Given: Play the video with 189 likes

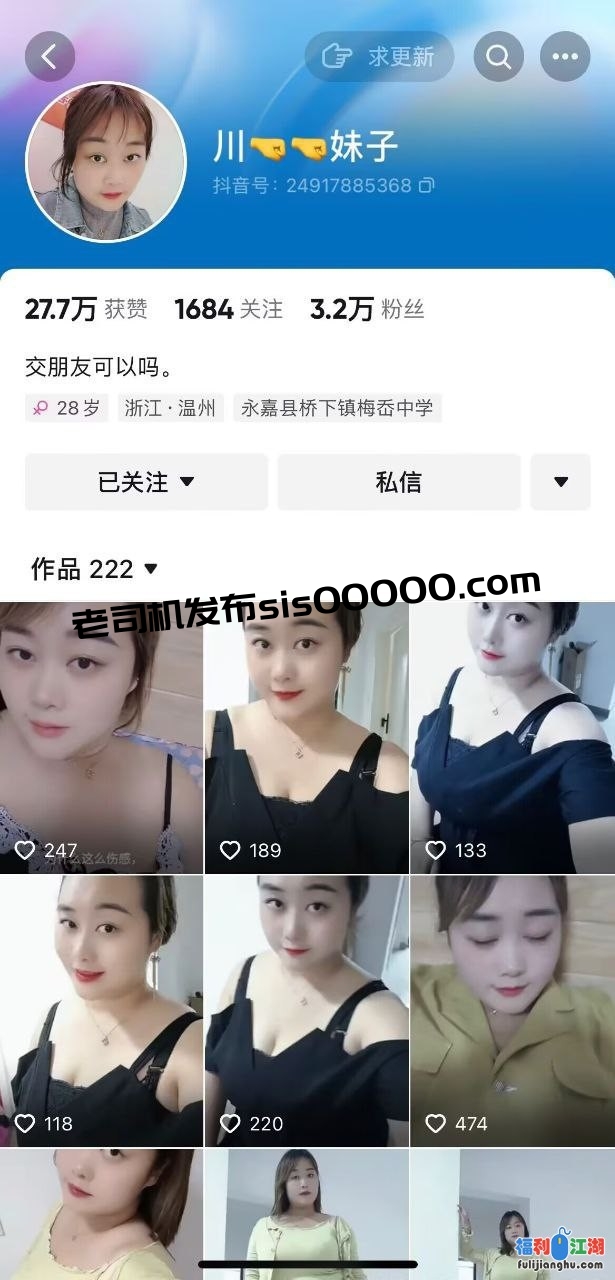Looking at the screenshot, I should point(307,740).
